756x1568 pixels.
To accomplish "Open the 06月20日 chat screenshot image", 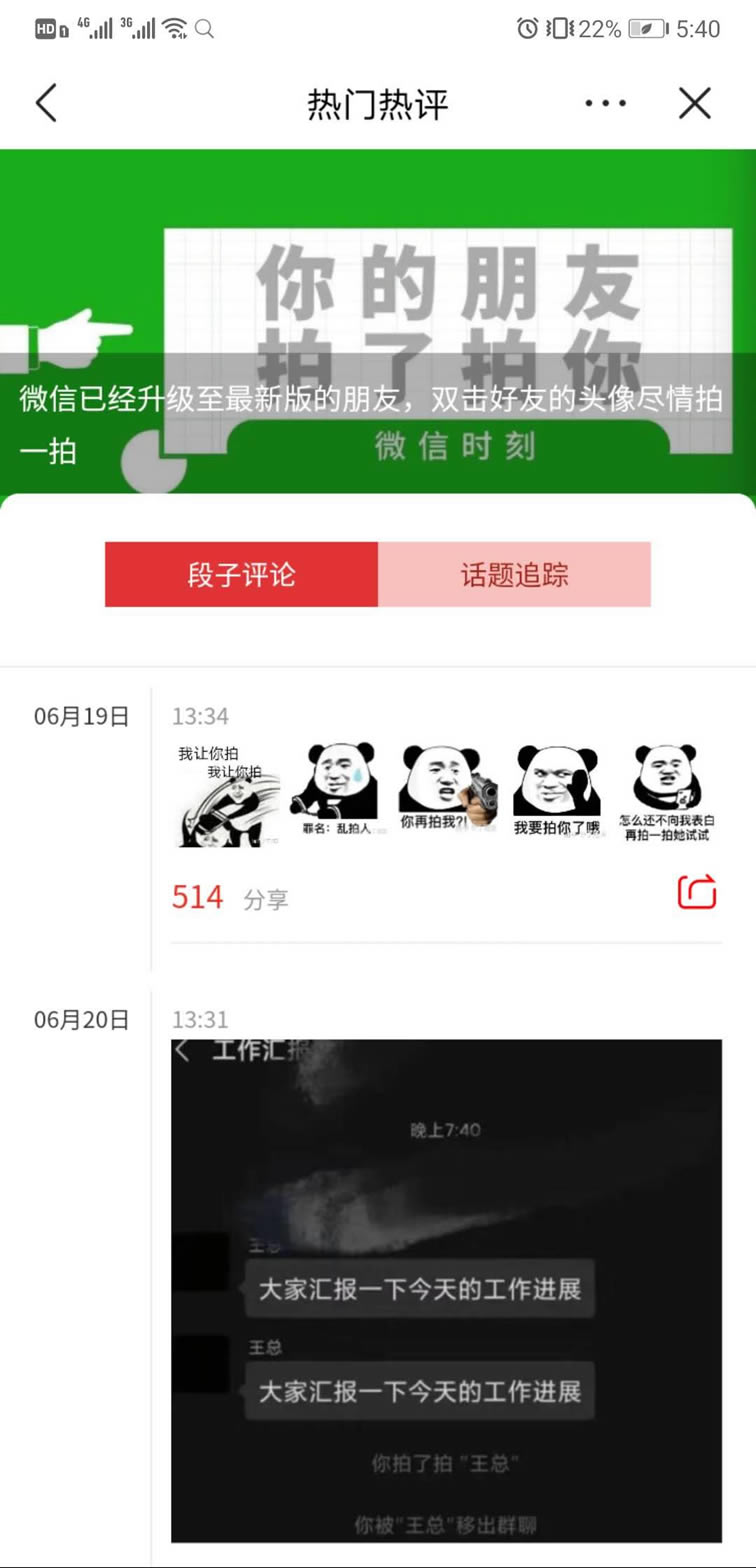I will pyautogui.click(x=446, y=1290).
